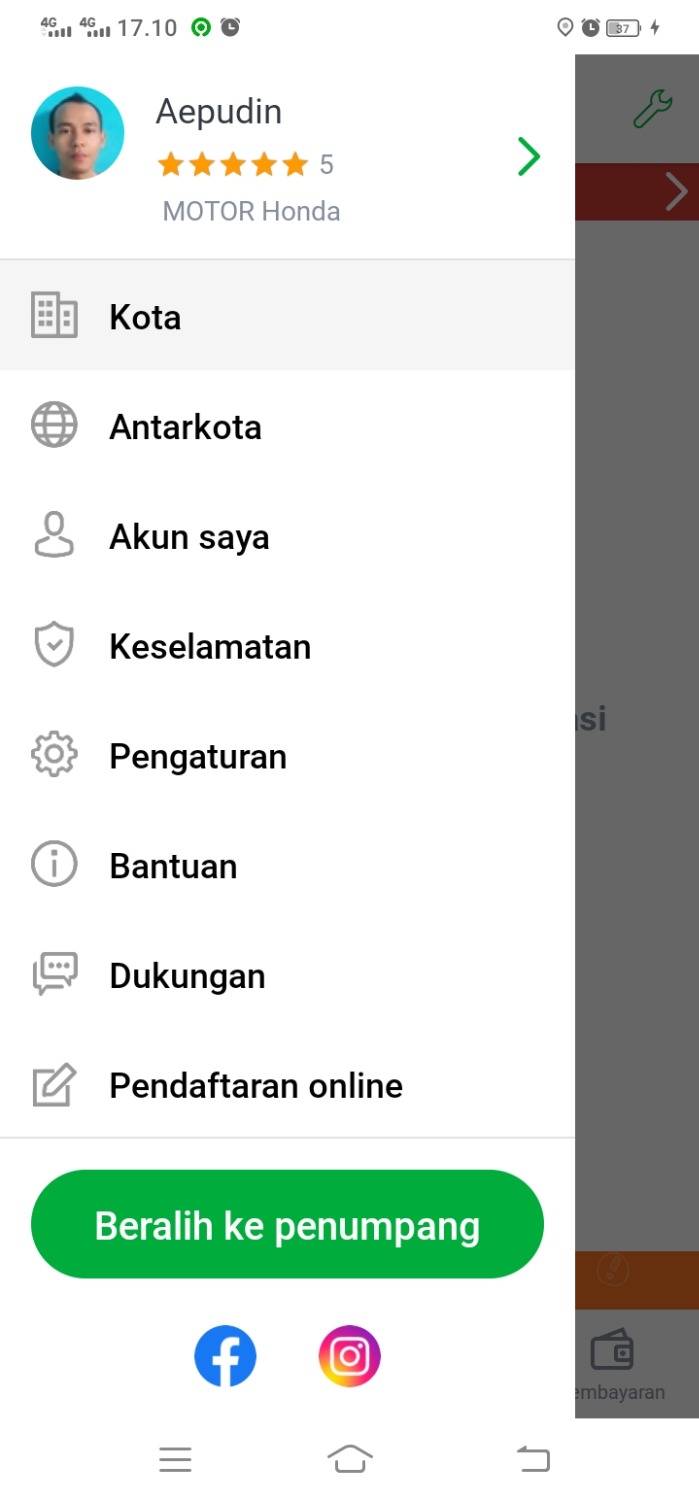Open the Keselamatan safety page
The image size is (699, 1500).
(x=210, y=647)
